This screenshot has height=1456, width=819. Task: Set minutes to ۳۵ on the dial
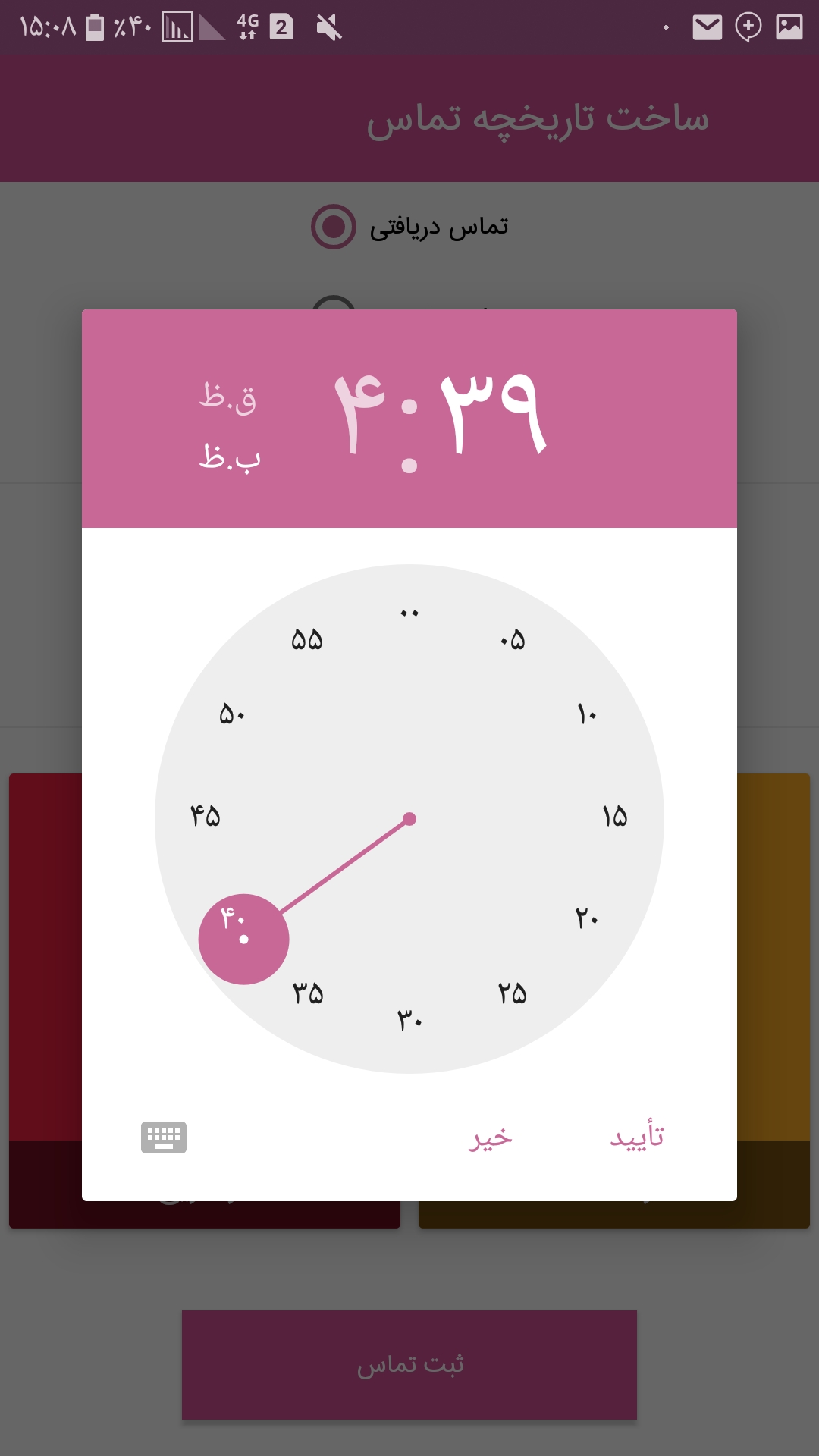pos(308,993)
